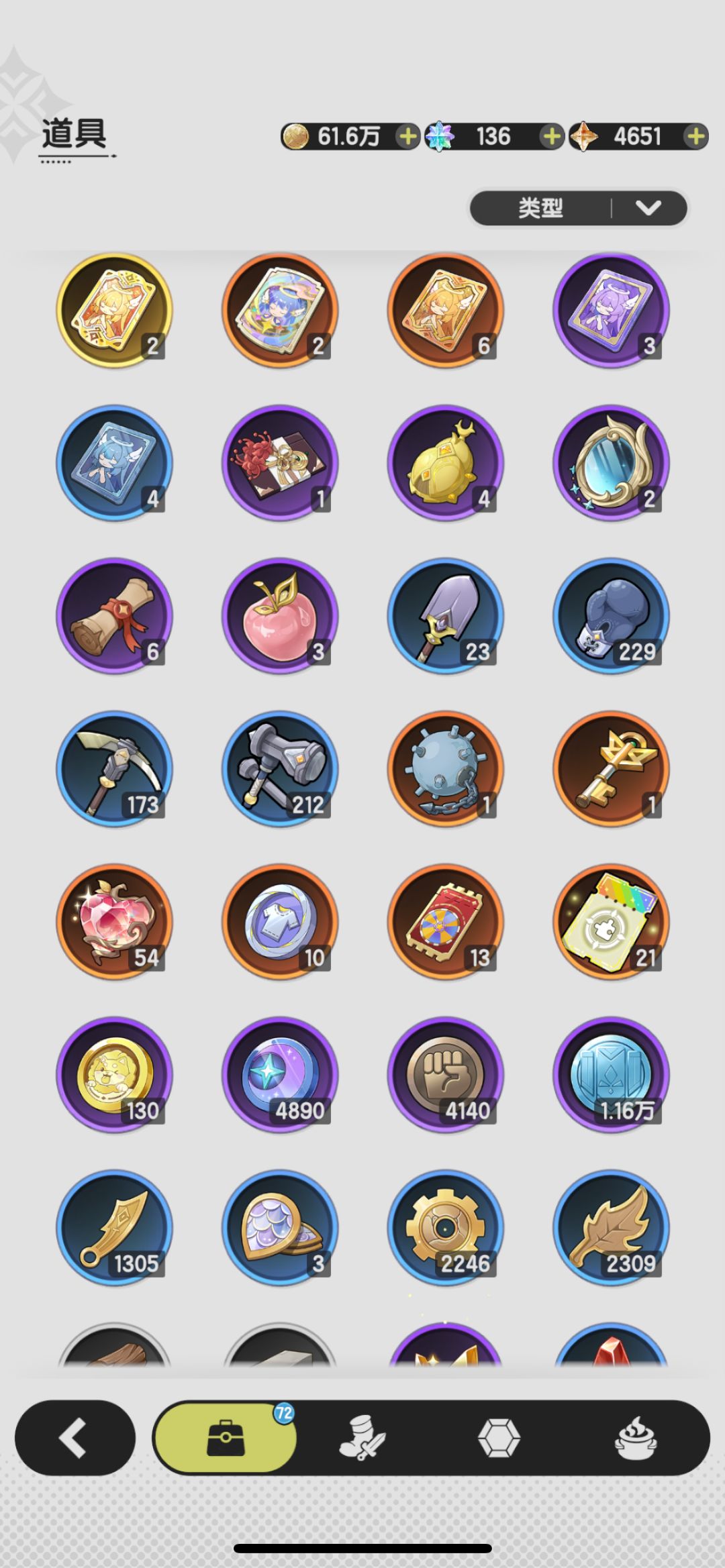
Task: Select the pickaxe item with 173
Action: (x=114, y=769)
